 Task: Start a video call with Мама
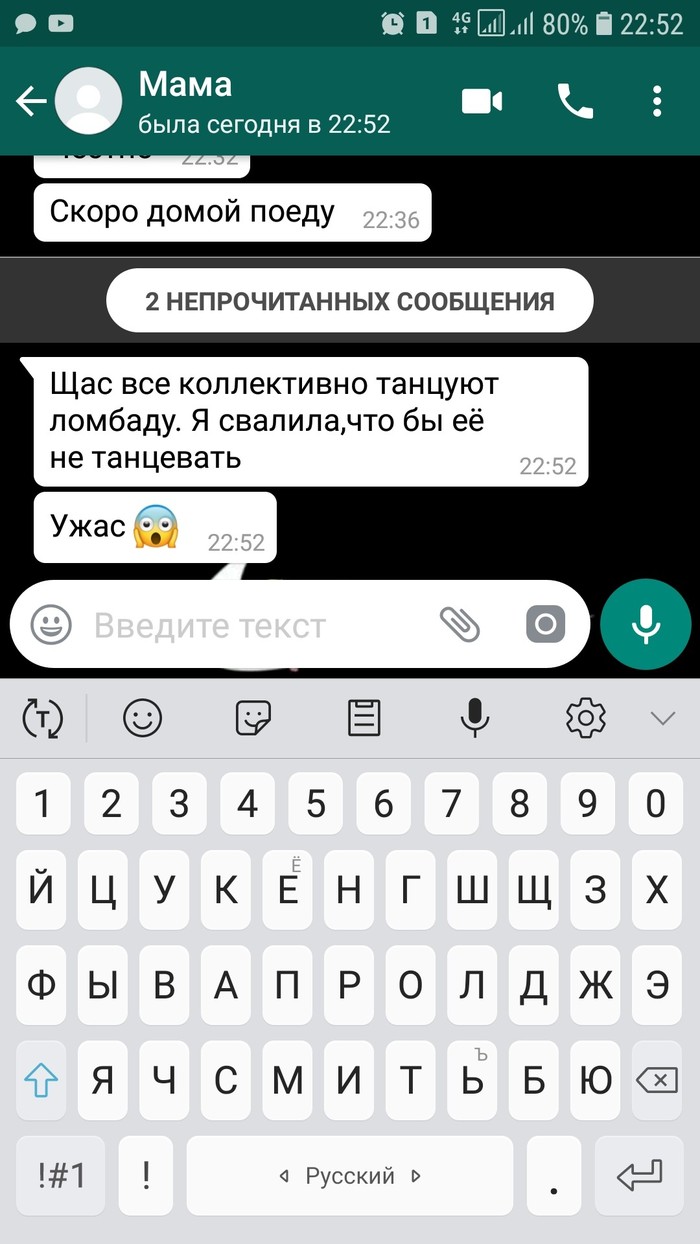pos(481,101)
